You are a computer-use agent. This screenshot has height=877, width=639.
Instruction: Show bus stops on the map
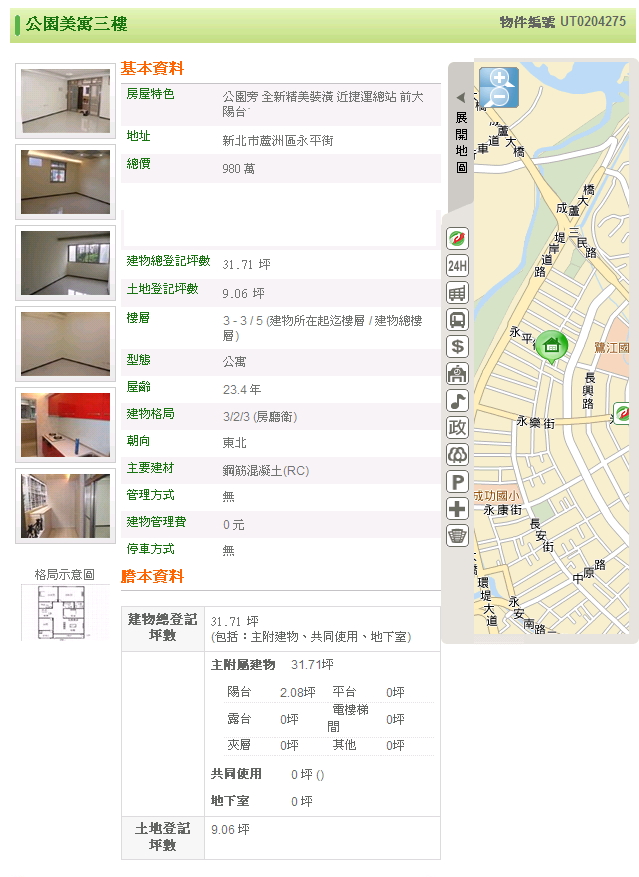[457, 320]
